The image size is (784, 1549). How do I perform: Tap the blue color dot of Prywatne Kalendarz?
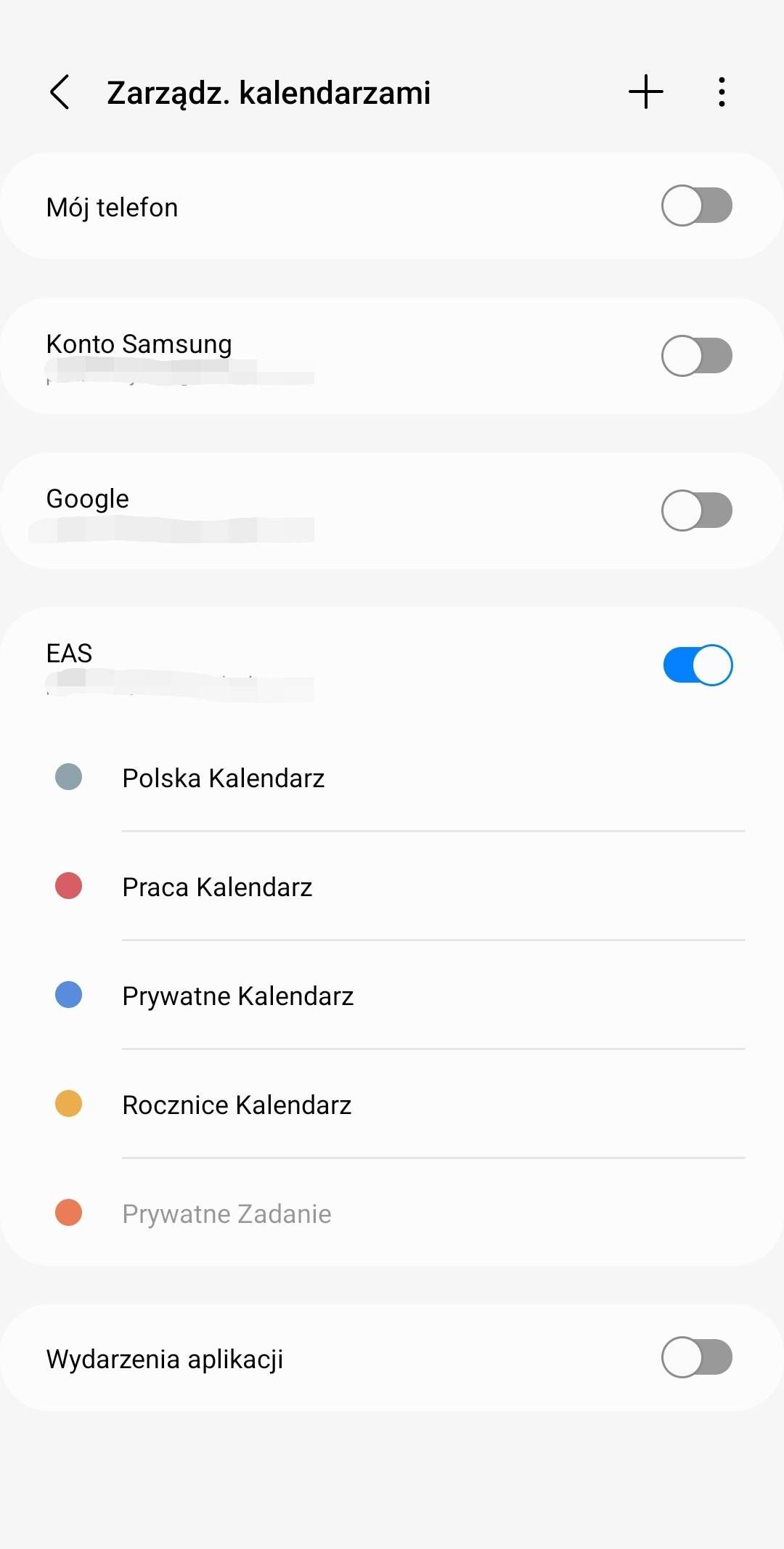pyautogui.click(x=68, y=995)
